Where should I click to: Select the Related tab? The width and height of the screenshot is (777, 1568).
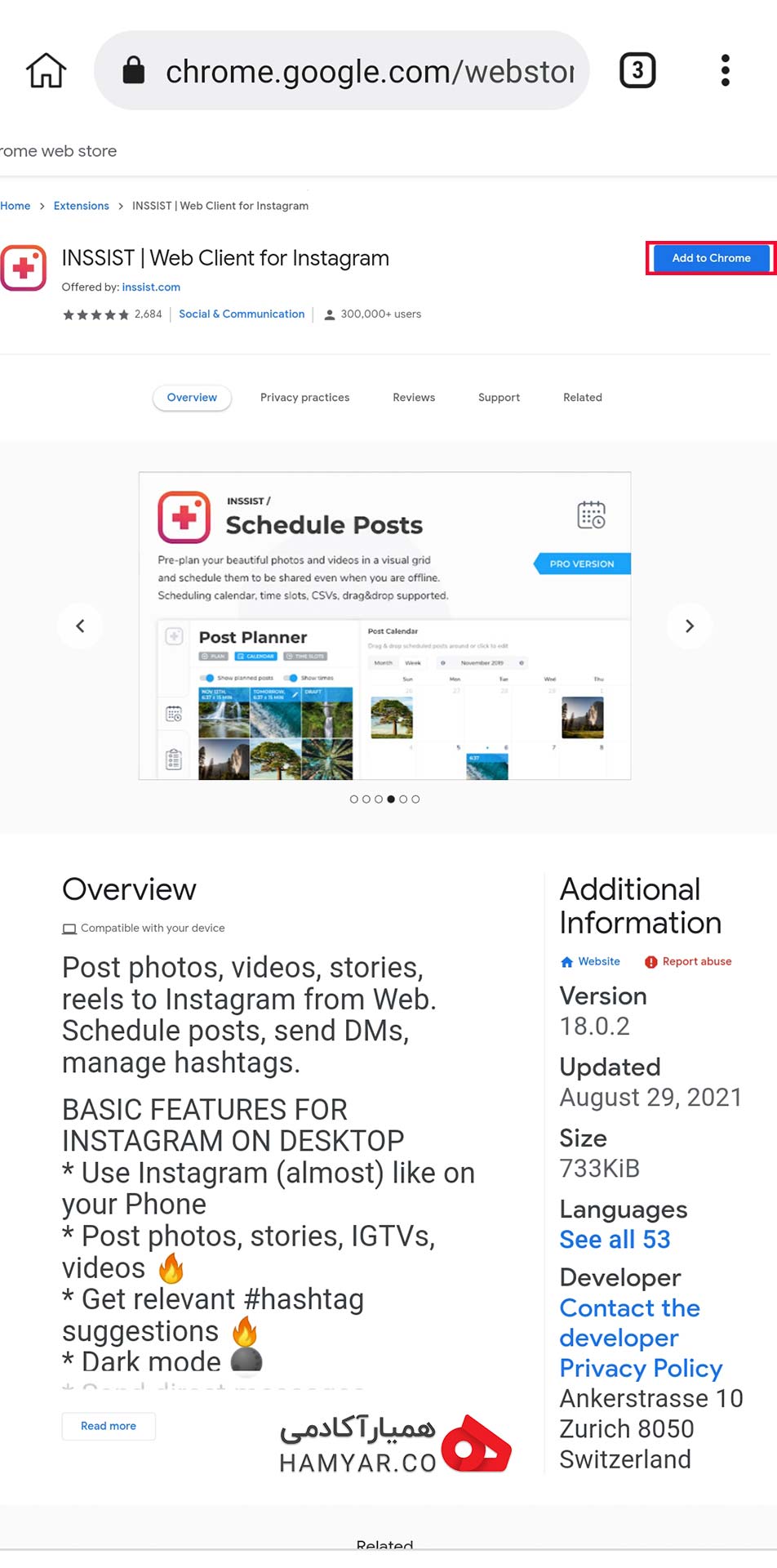click(583, 398)
